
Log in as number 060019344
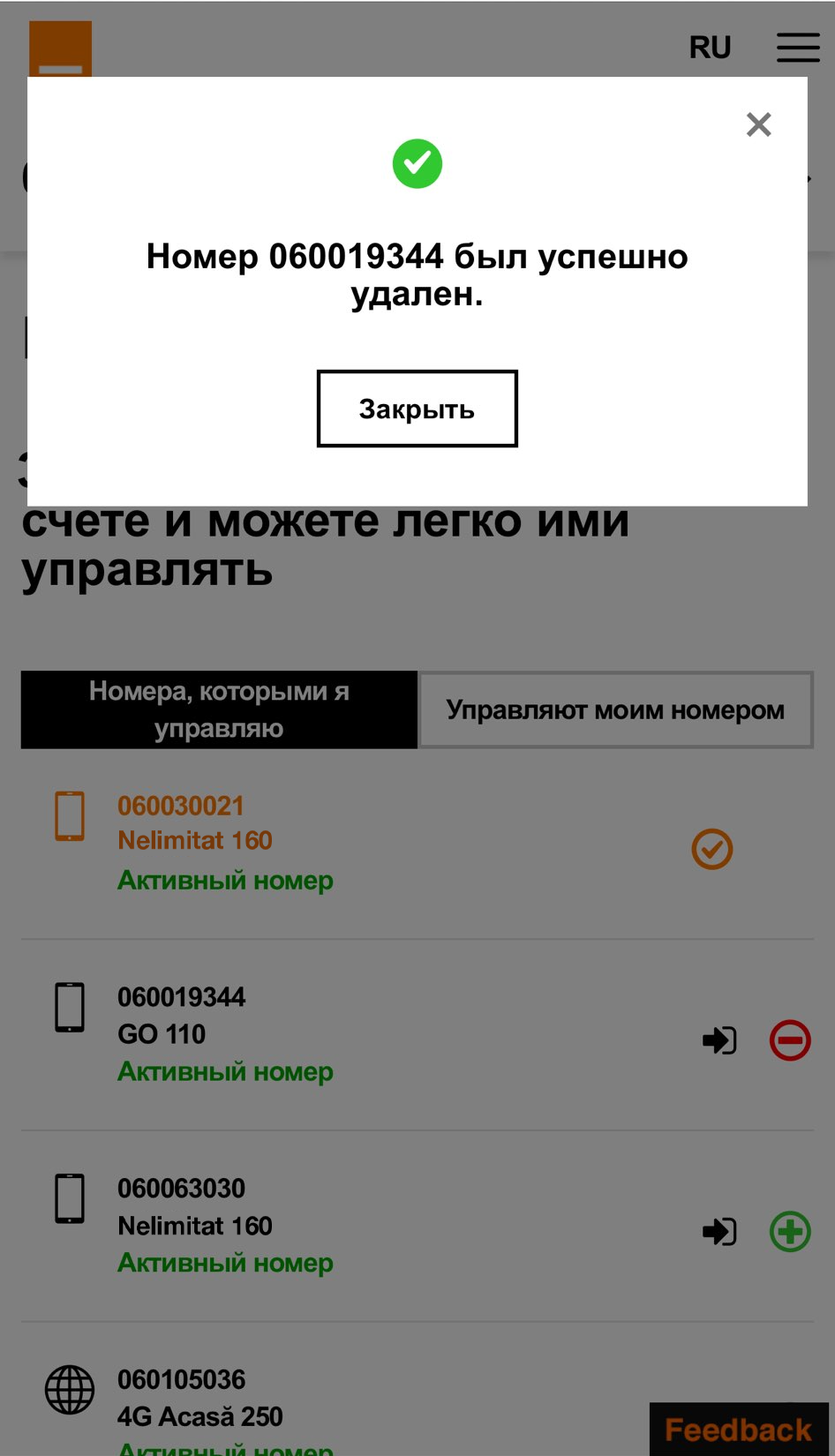point(719,1040)
